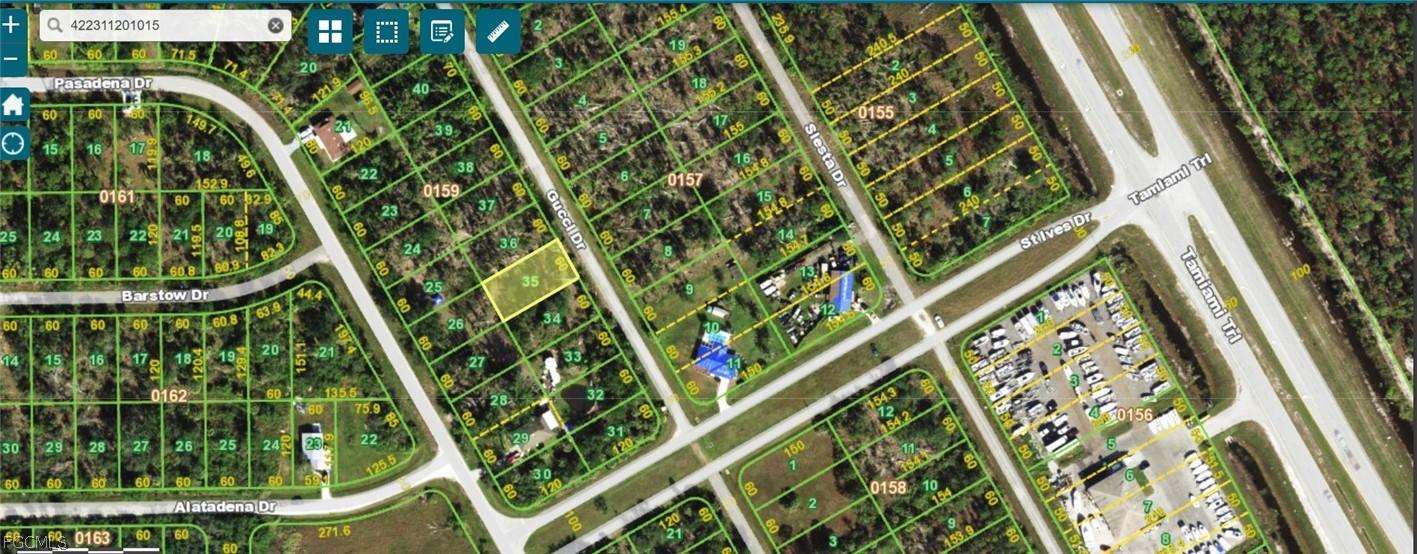Viewport: 1417px width, 554px height.
Task: Open the notes and edit tool
Action: (441, 32)
